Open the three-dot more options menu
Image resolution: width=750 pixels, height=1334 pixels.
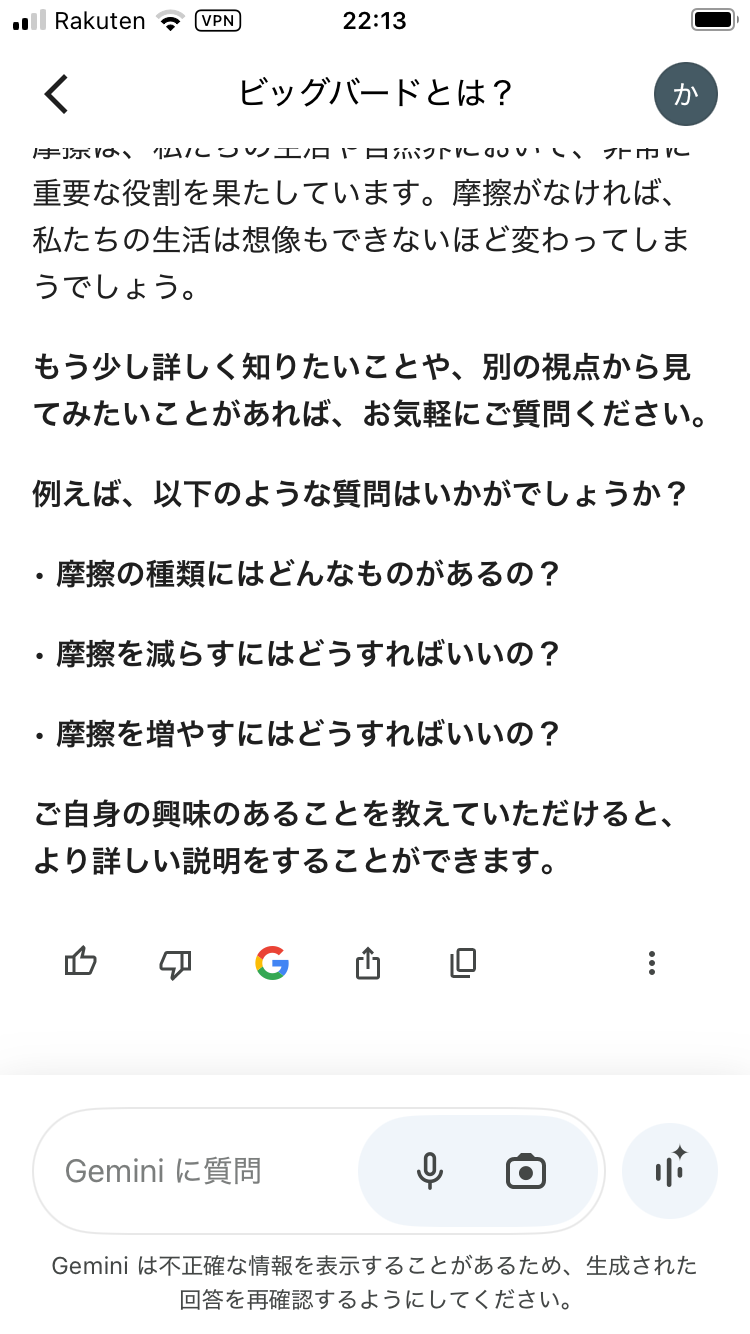pyautogui.click(x=652, y=963)
